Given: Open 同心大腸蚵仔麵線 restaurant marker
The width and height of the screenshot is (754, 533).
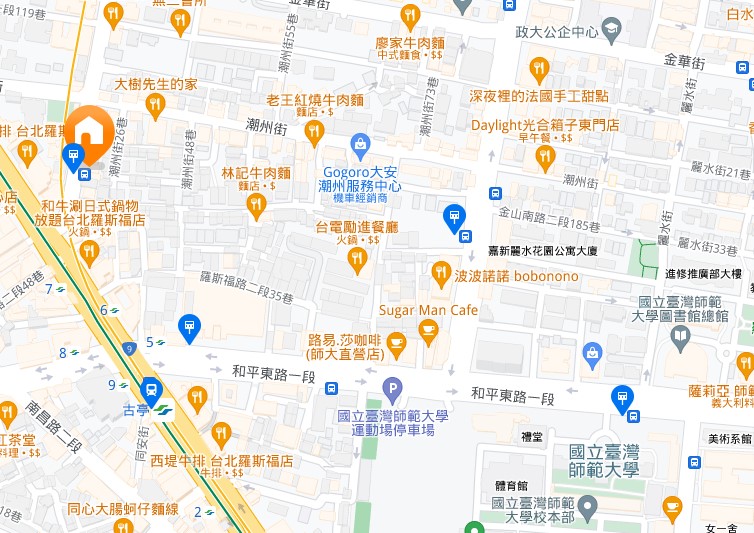Looking at the screenshot, I should [123, 526].
